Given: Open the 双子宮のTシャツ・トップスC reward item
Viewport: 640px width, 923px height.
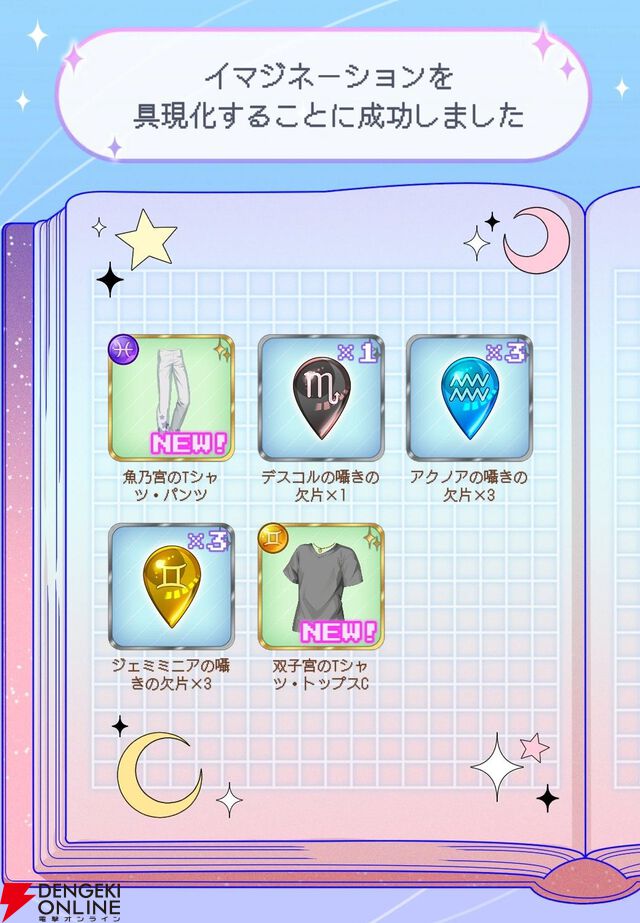Looking at the screenshot, I should [x=320, y=585].
